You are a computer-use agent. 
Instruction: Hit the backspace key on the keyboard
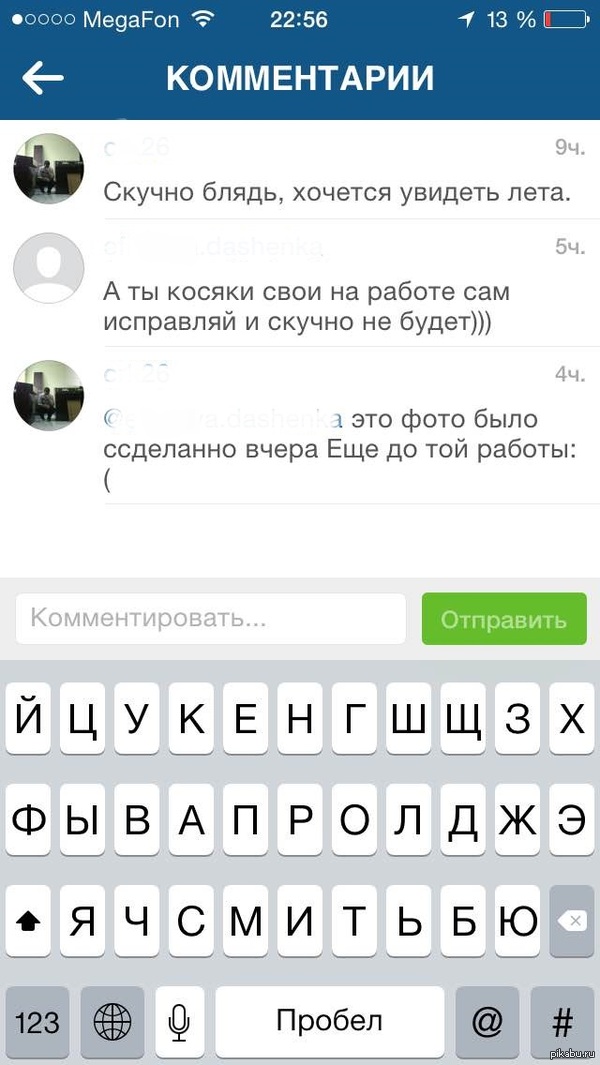(571, 921)
